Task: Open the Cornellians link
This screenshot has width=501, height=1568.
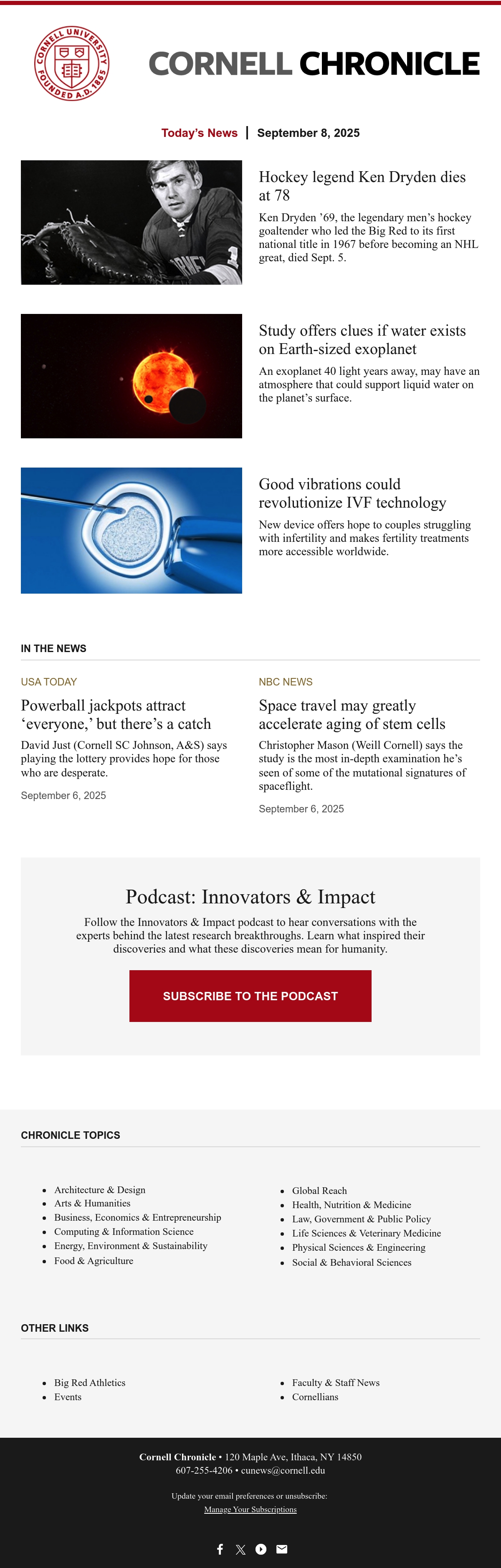Action: 315,1397
